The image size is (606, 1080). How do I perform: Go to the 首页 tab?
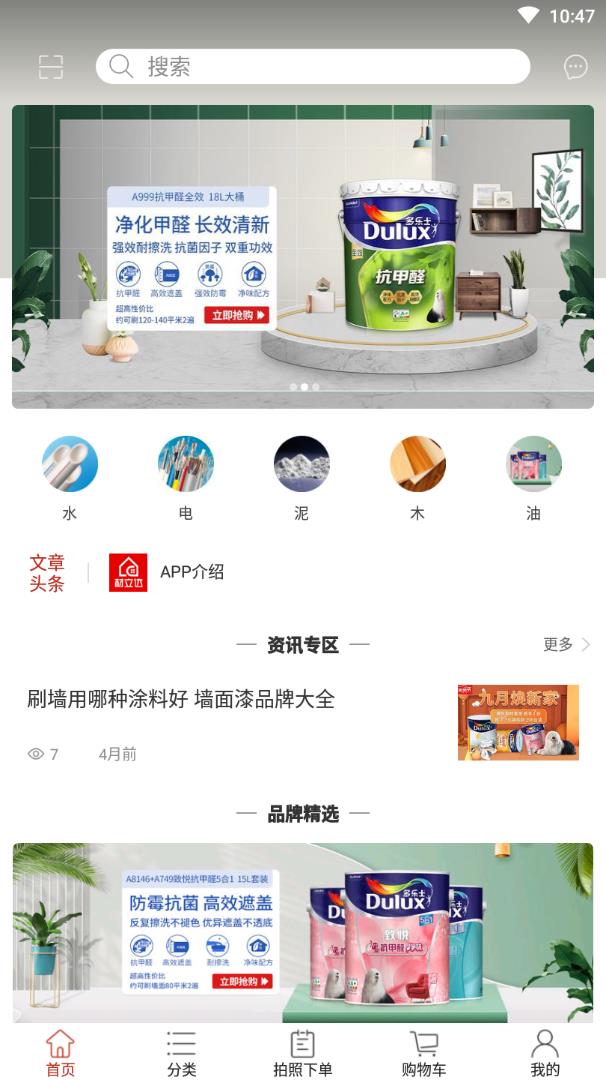pos(60,1054)
